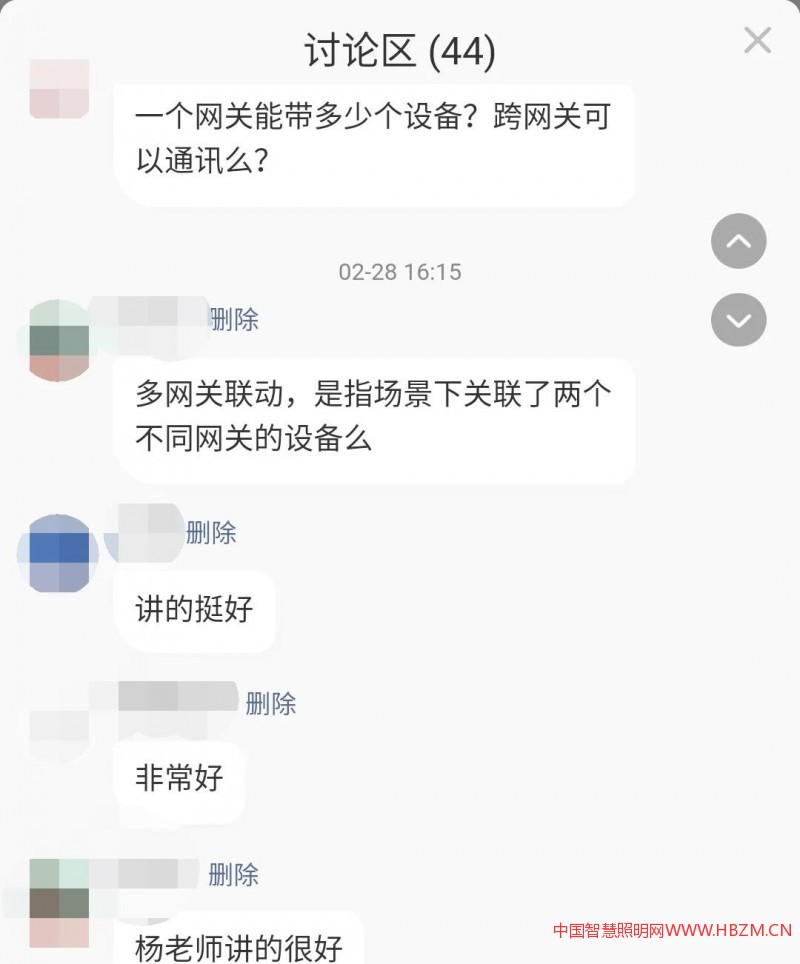Click 删除 next to the 多网关联动 comment
Image resolution: width=800 pixels, height=964 pixels.
tap(232, 320)
